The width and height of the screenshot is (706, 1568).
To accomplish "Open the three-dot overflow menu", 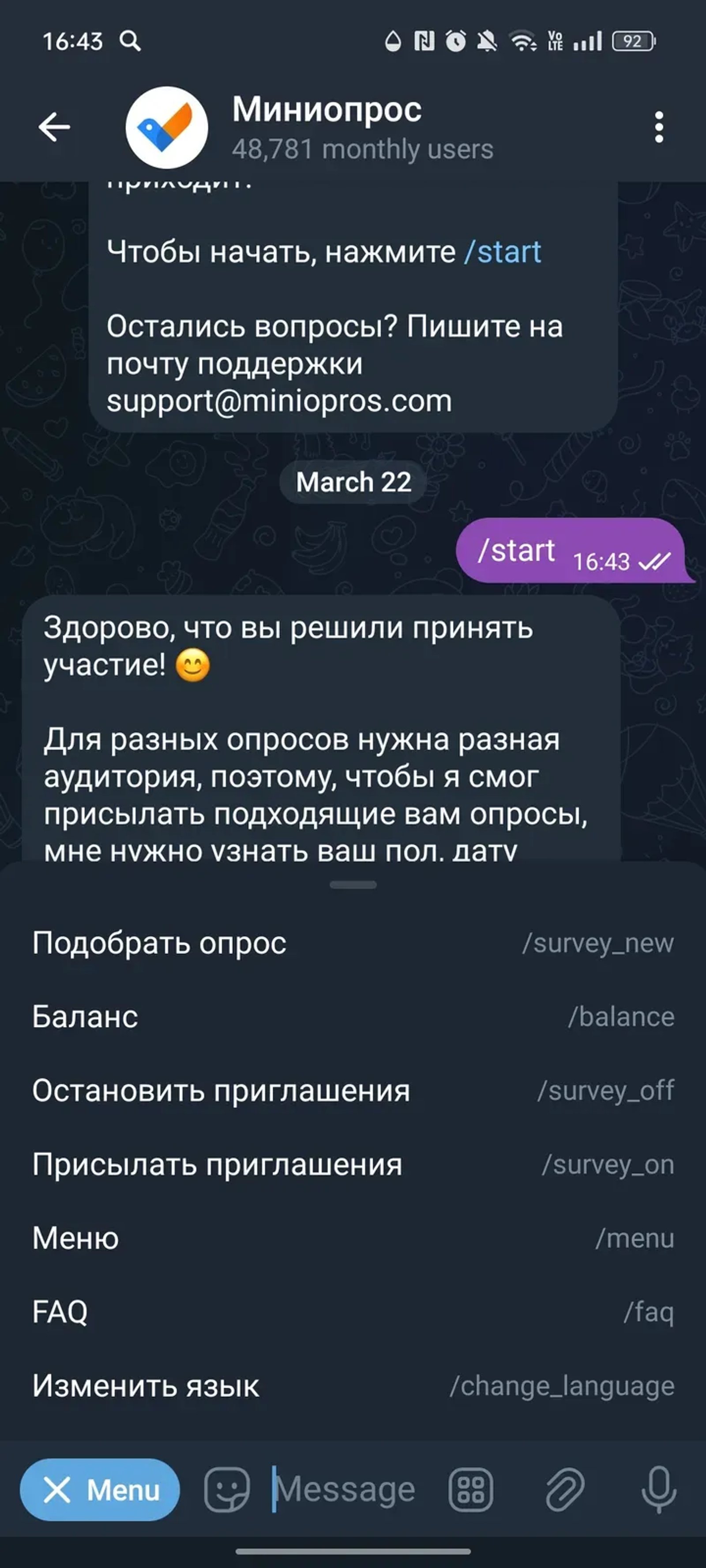I will pos(658,127).
